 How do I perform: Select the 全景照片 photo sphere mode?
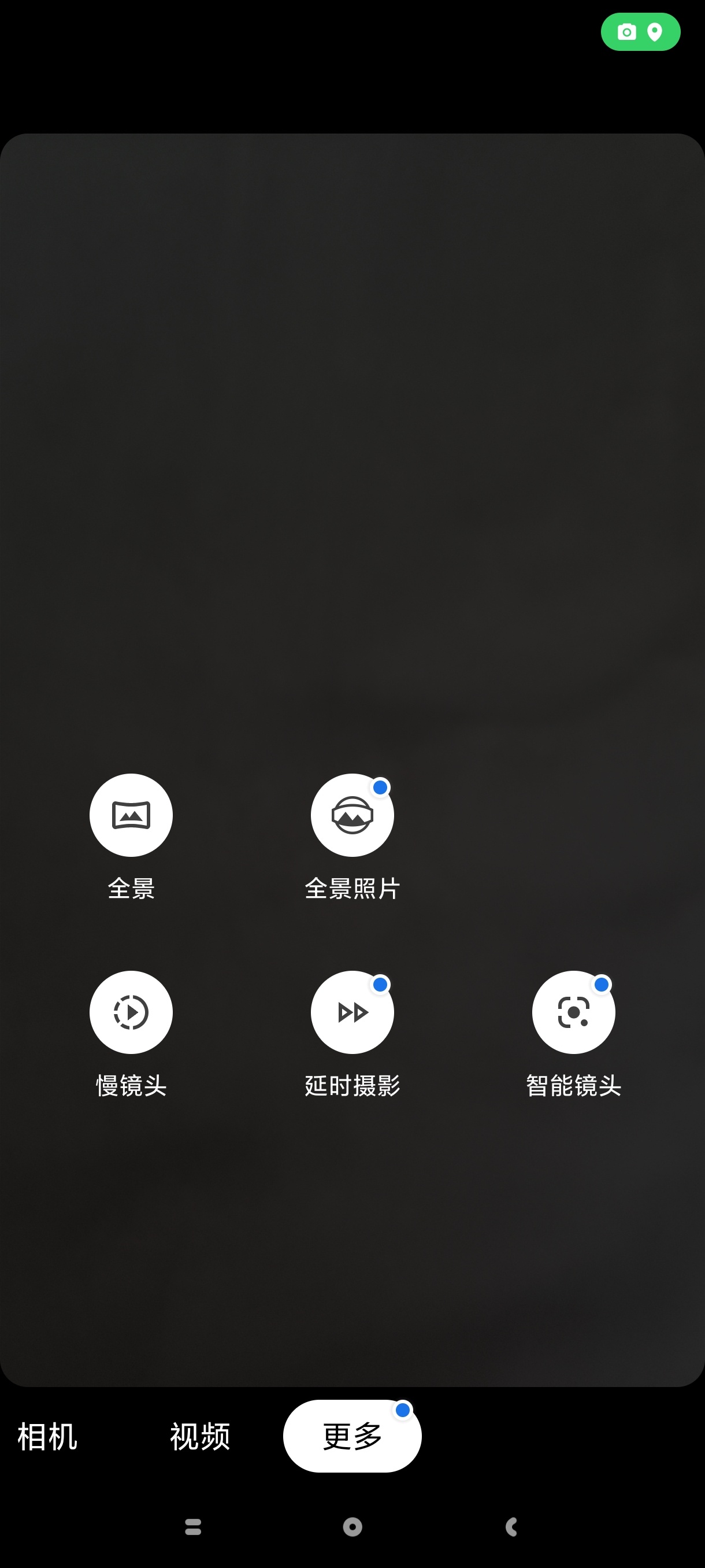pyautogui.click(x=352, y=815)
